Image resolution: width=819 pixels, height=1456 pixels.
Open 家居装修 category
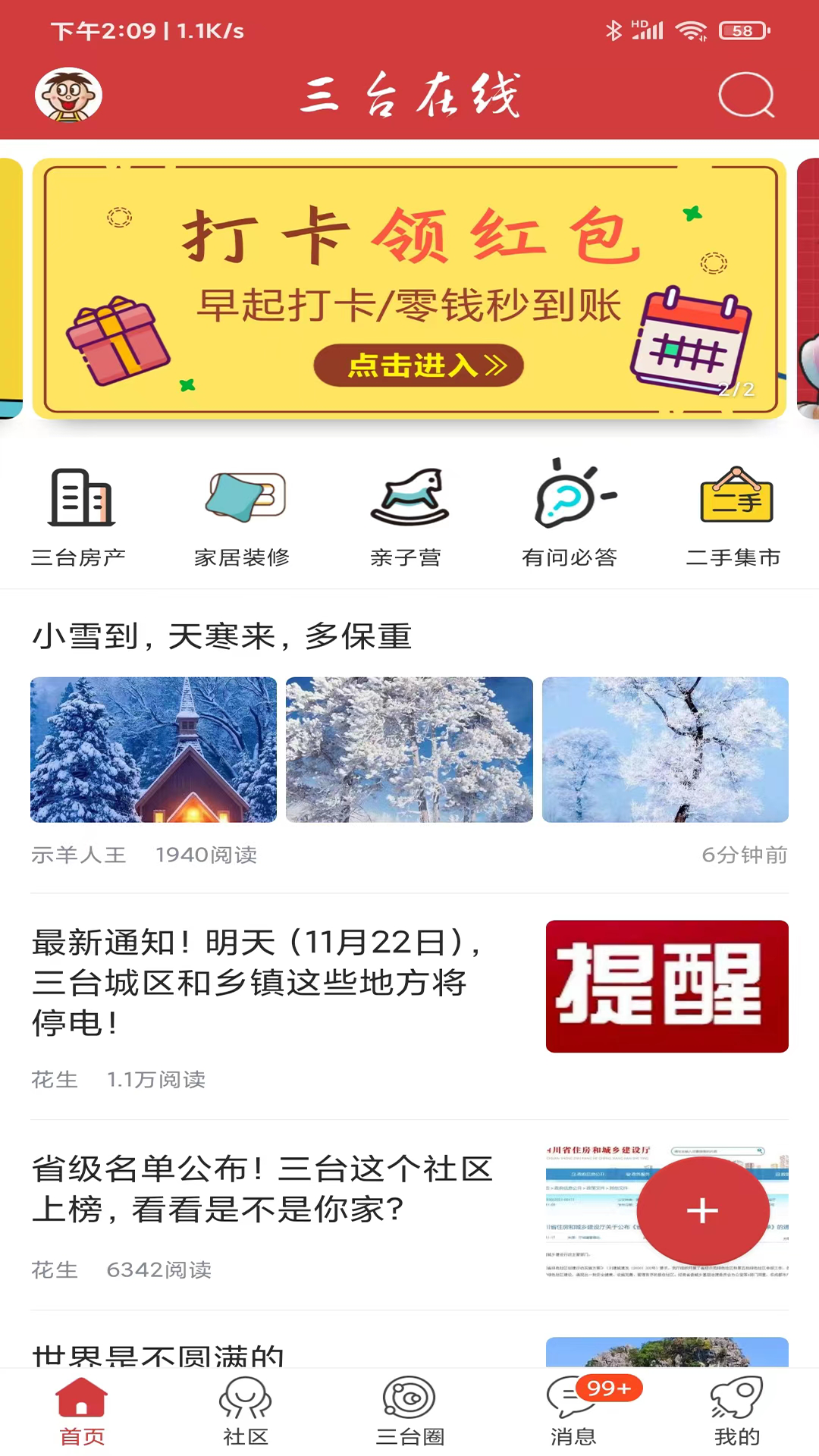click(243, 516)
